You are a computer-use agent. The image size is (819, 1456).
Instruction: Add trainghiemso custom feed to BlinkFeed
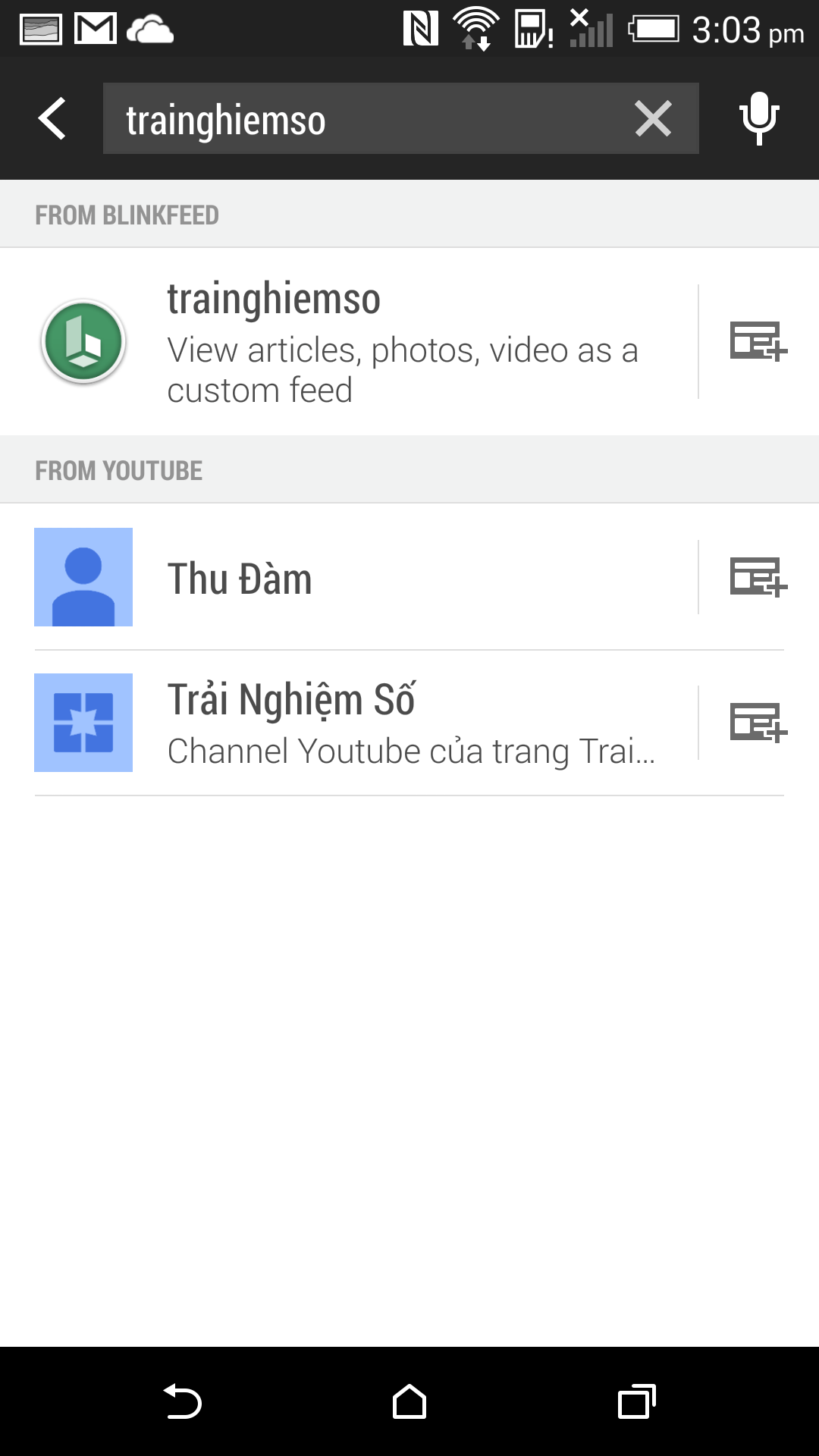tap(758, 342)
